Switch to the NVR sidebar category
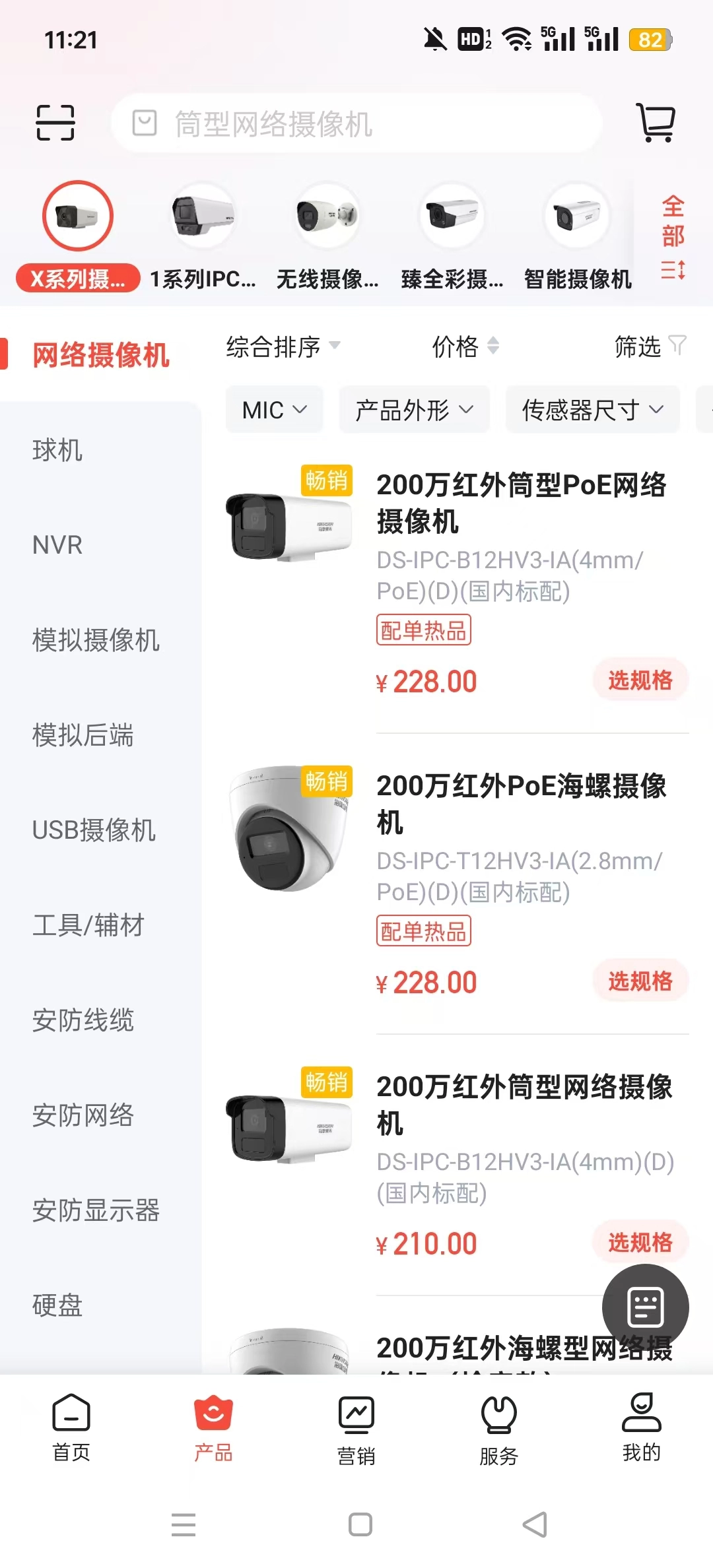This screenshot has height=1568, width=713. [56, 545]
